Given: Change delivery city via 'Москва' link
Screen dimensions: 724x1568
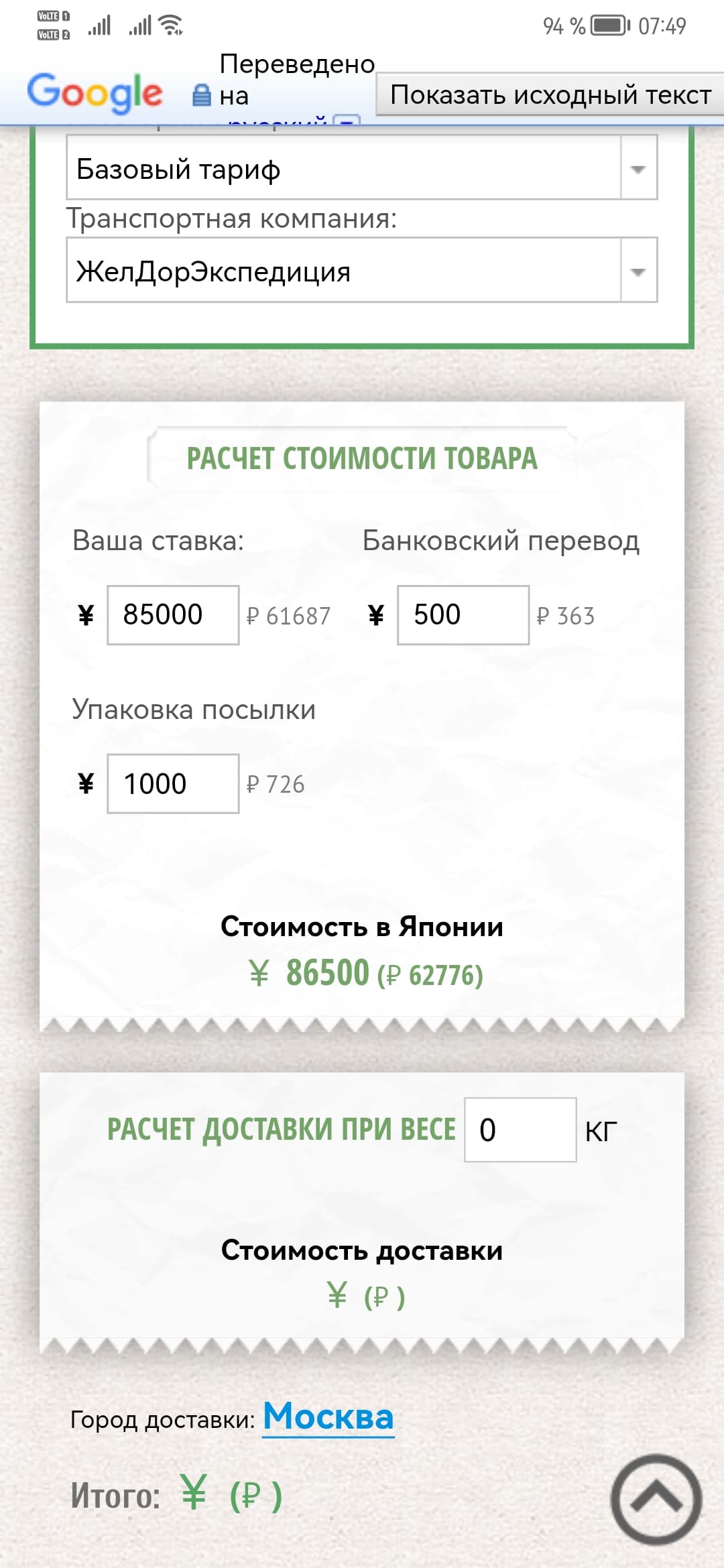Looking at the screenshot, I should click(x=328, y=1417).
